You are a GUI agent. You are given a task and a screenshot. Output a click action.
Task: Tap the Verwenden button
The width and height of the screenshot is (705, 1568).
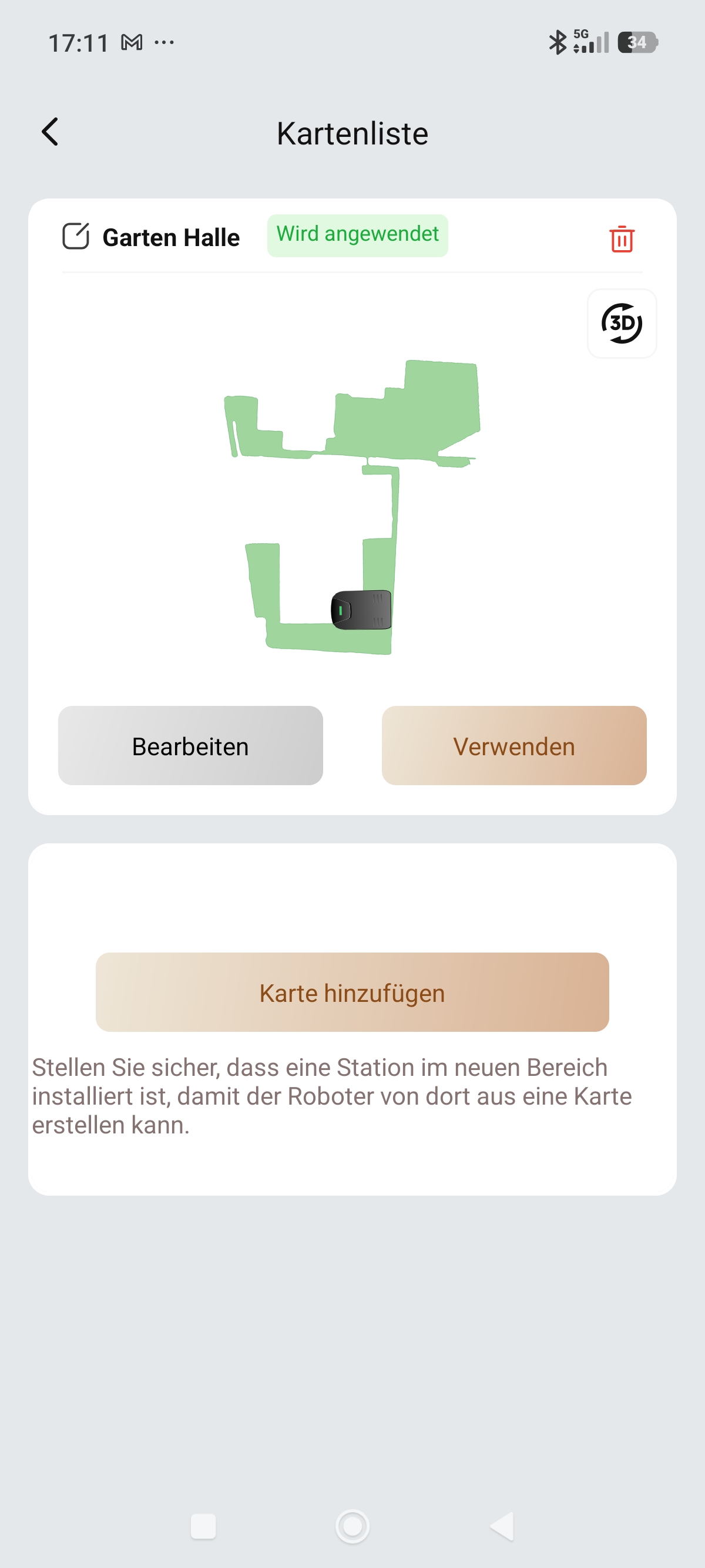[x=514, y=746]
